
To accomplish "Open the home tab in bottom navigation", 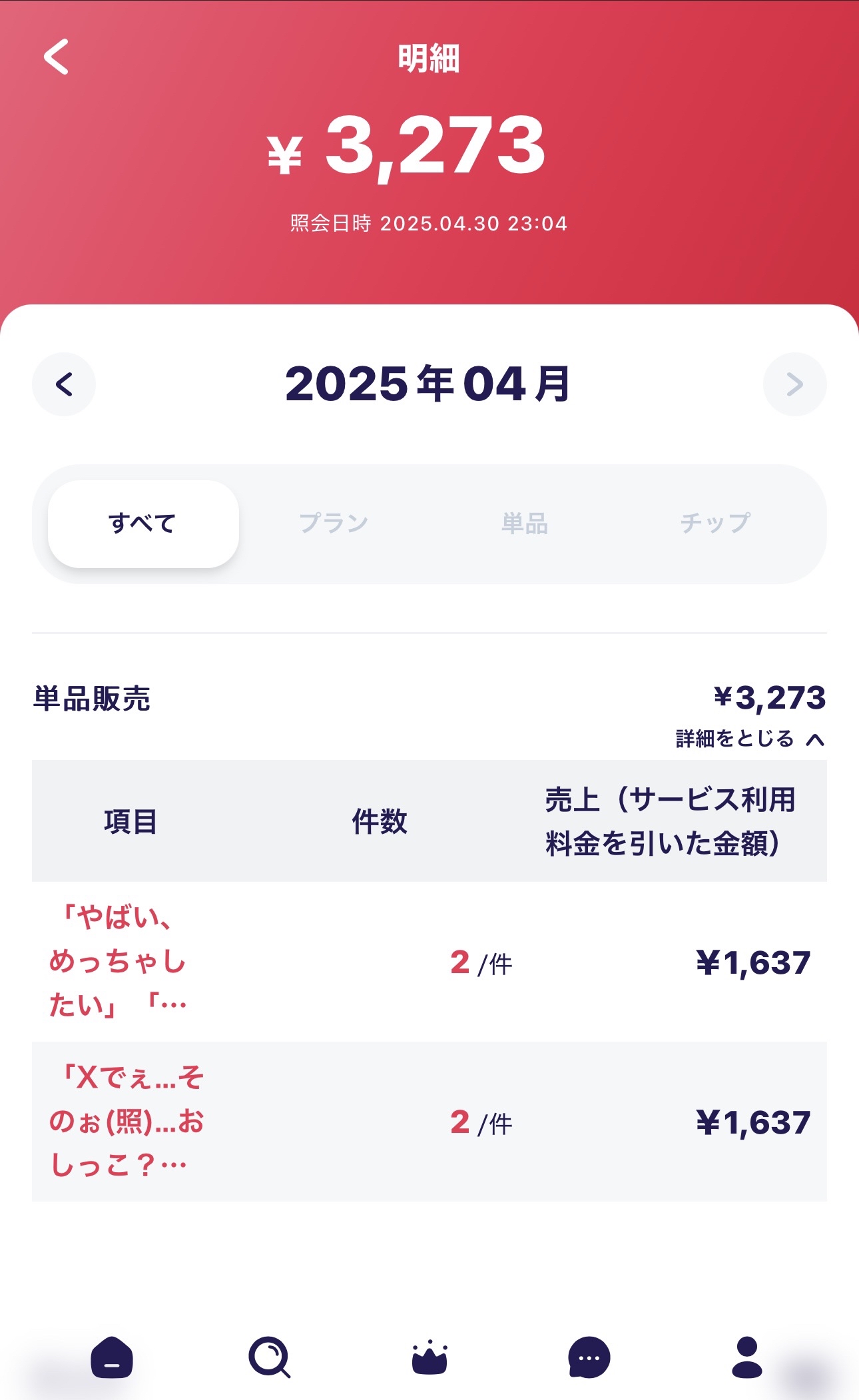I will (112, 1357).
